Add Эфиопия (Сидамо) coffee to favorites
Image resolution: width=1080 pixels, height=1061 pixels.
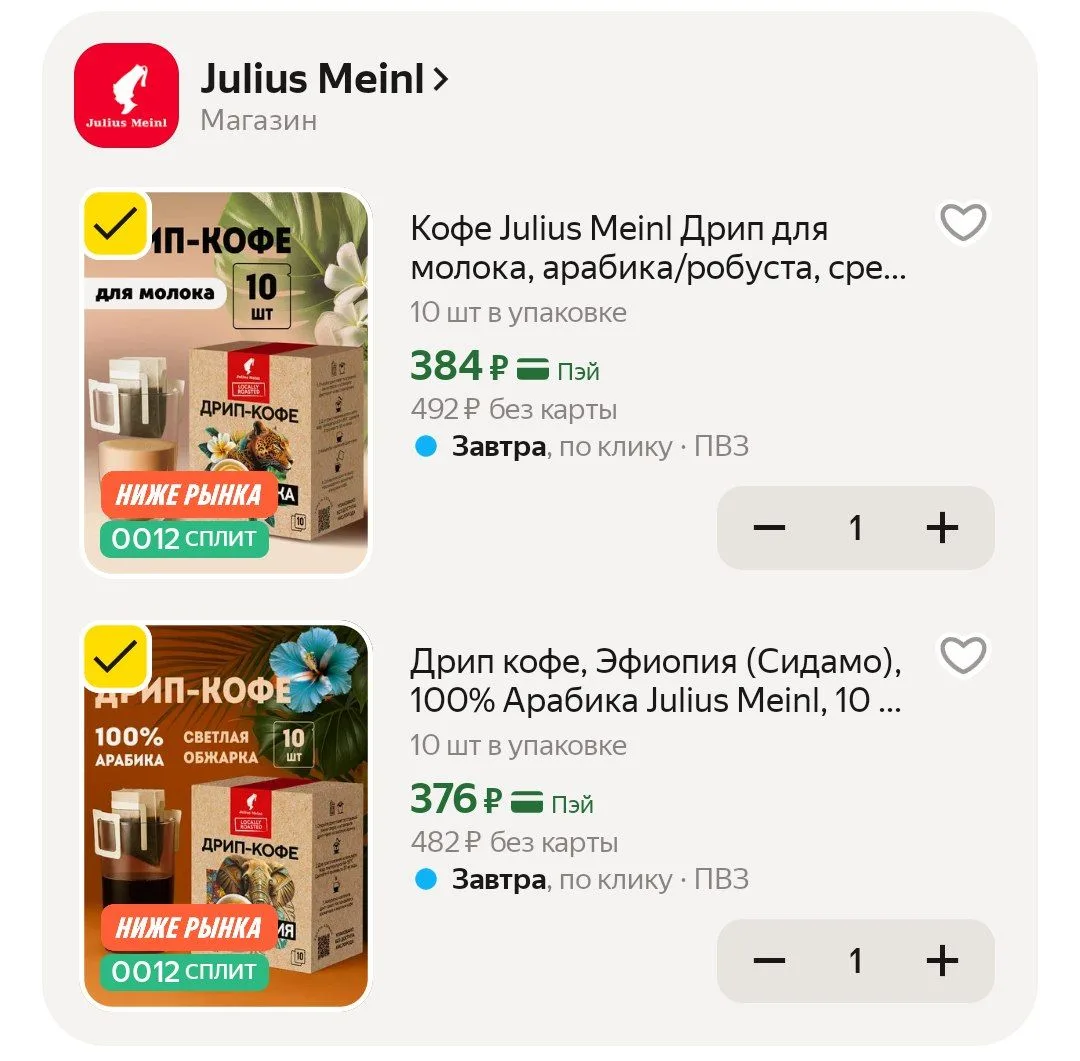coord(963,655)
